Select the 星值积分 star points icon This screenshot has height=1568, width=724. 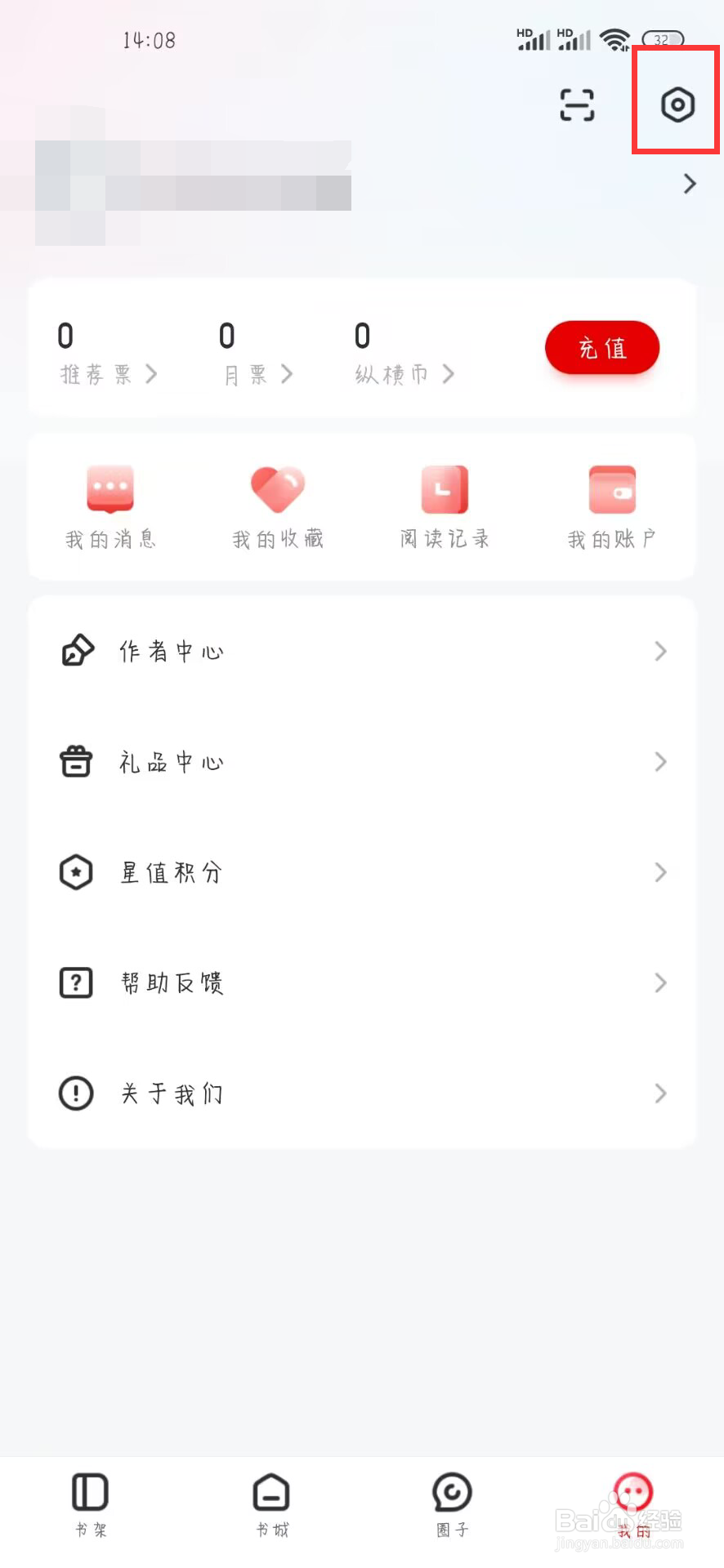coord(75,872)
